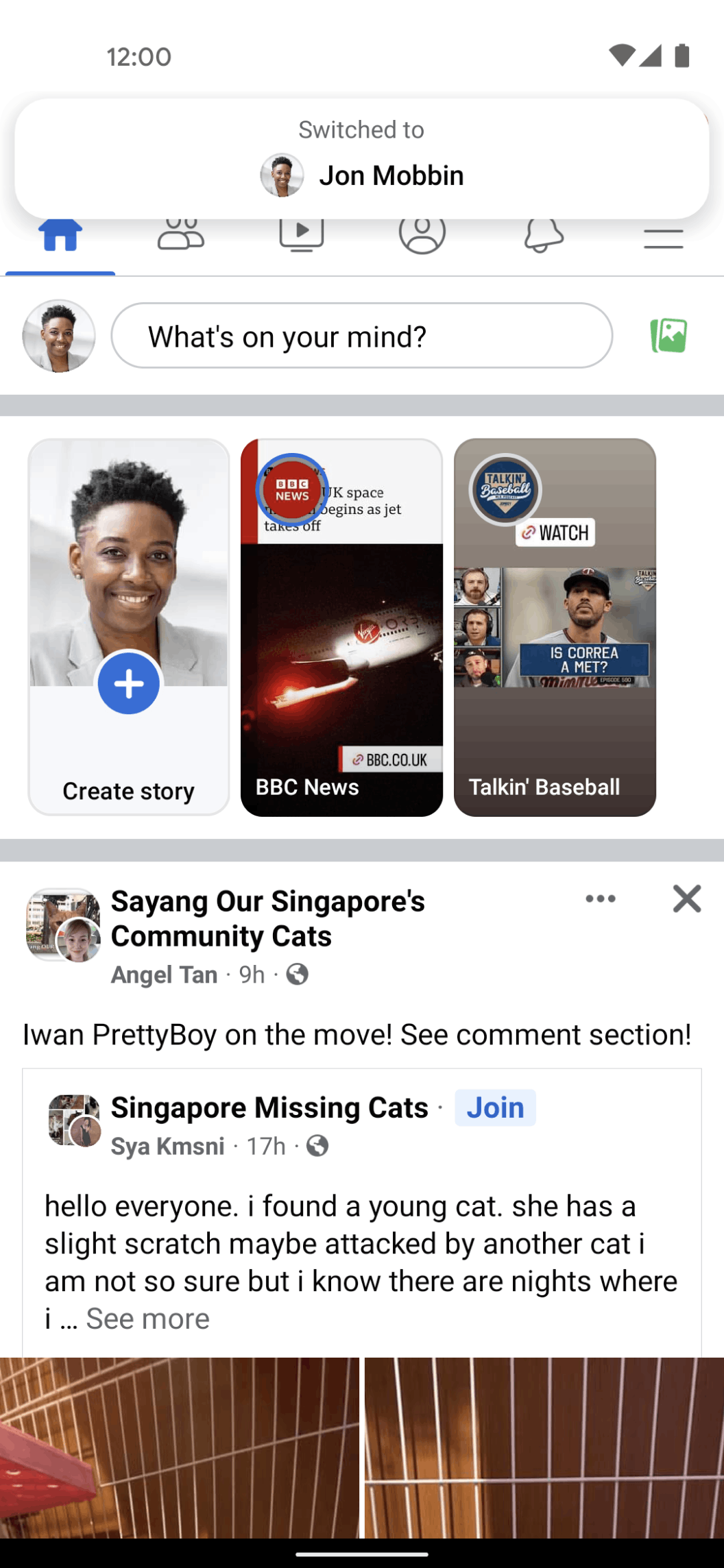Open the notifications bell tab

543,237
